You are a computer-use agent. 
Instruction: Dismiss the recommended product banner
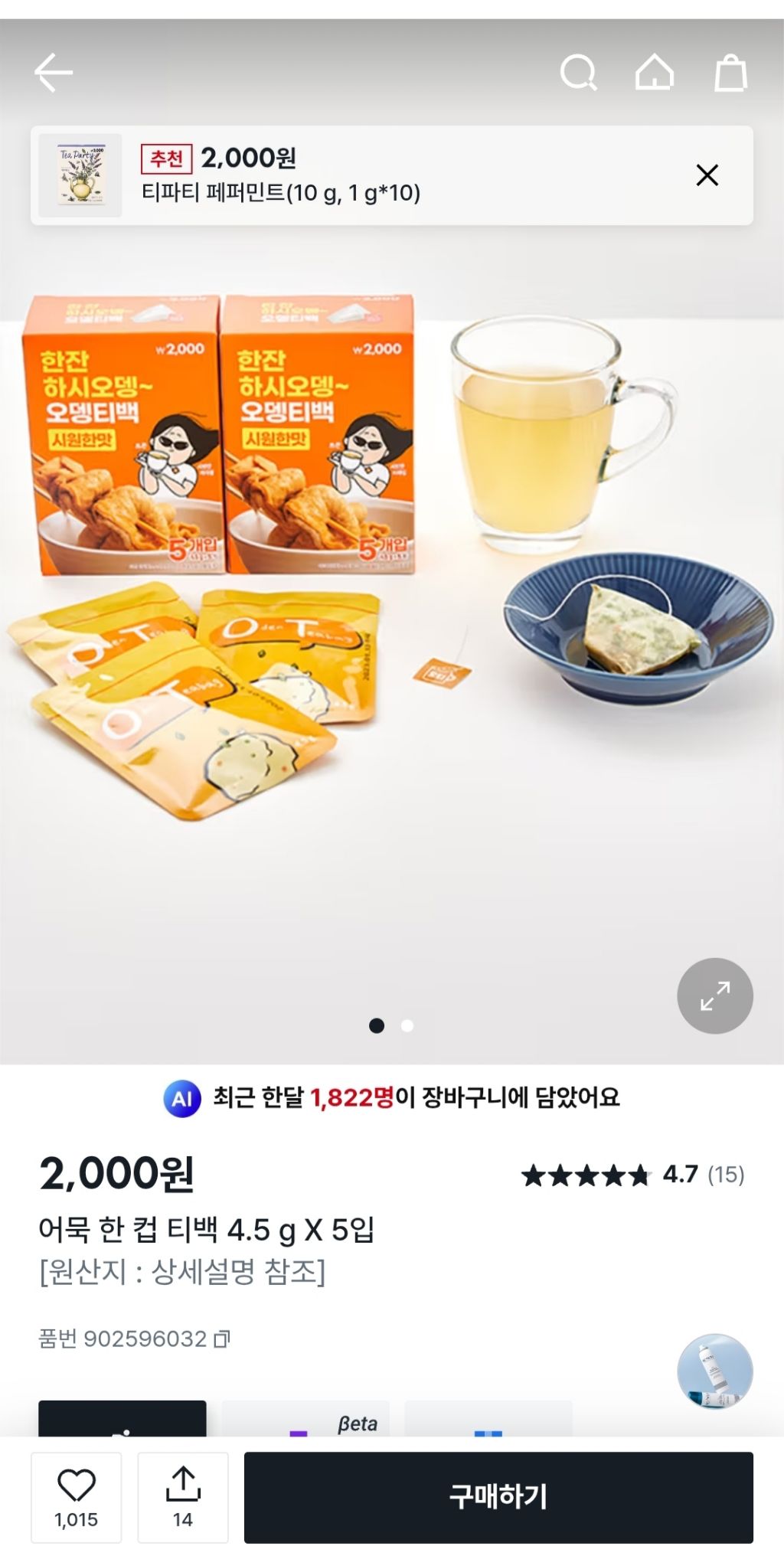point(707,175)
